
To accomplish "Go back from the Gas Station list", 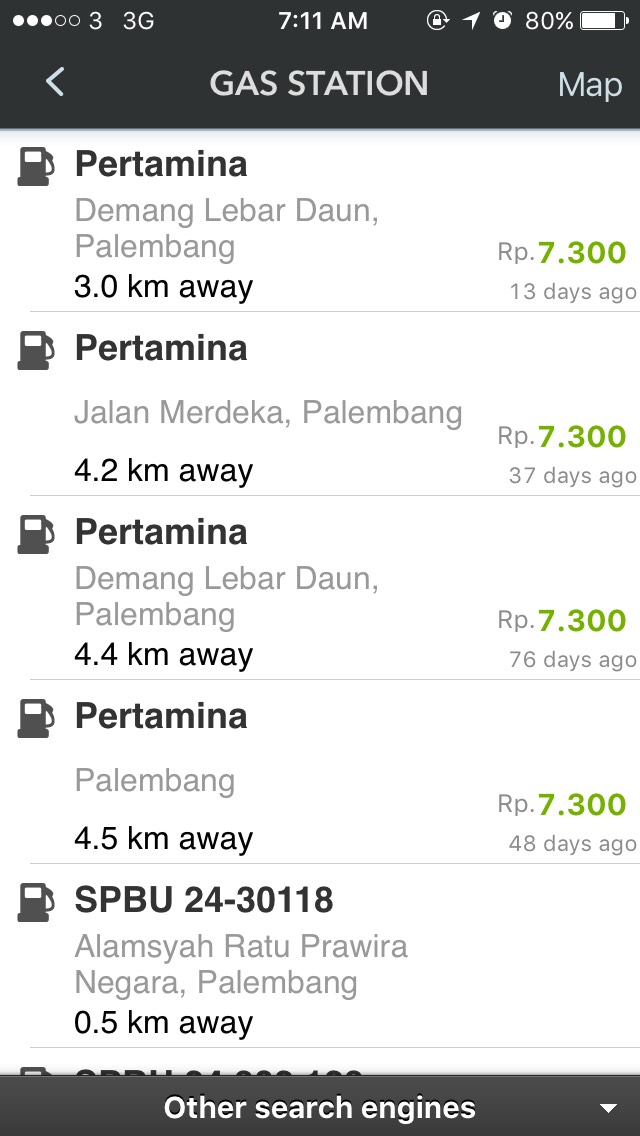I will coord(55,83).
